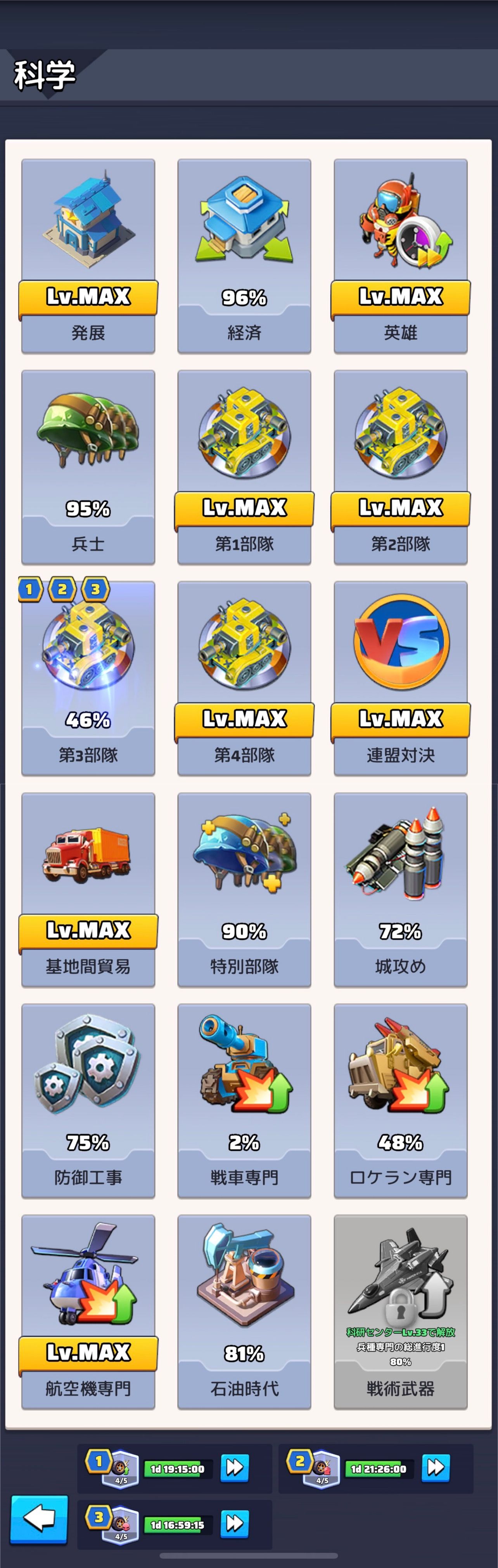The image size is (498, 1568).
Task: Select the 石油時代 research card
Action: click(x=244, y=1312)
